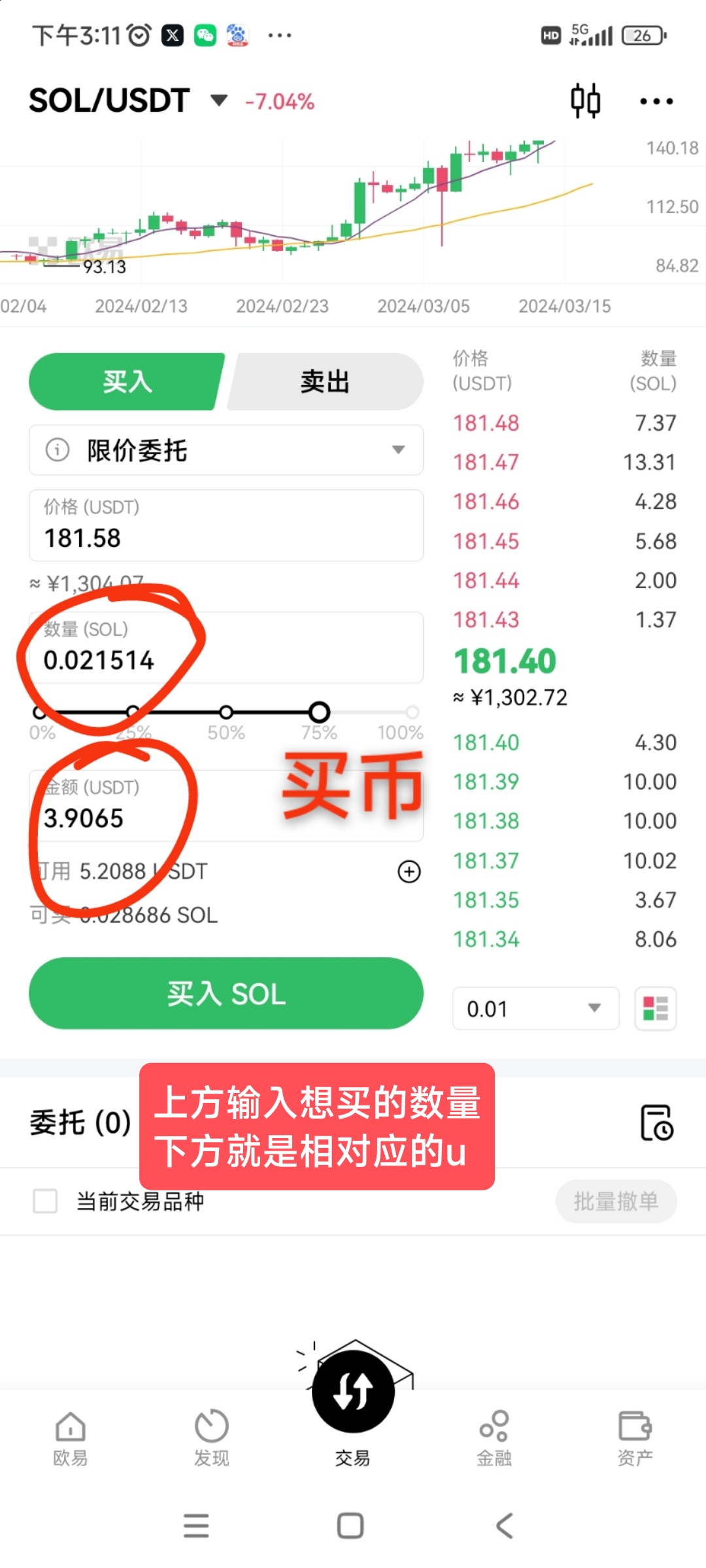
Task: Set the amount slider to 100%
Action: pyautogui.click(x=412, y=711)
